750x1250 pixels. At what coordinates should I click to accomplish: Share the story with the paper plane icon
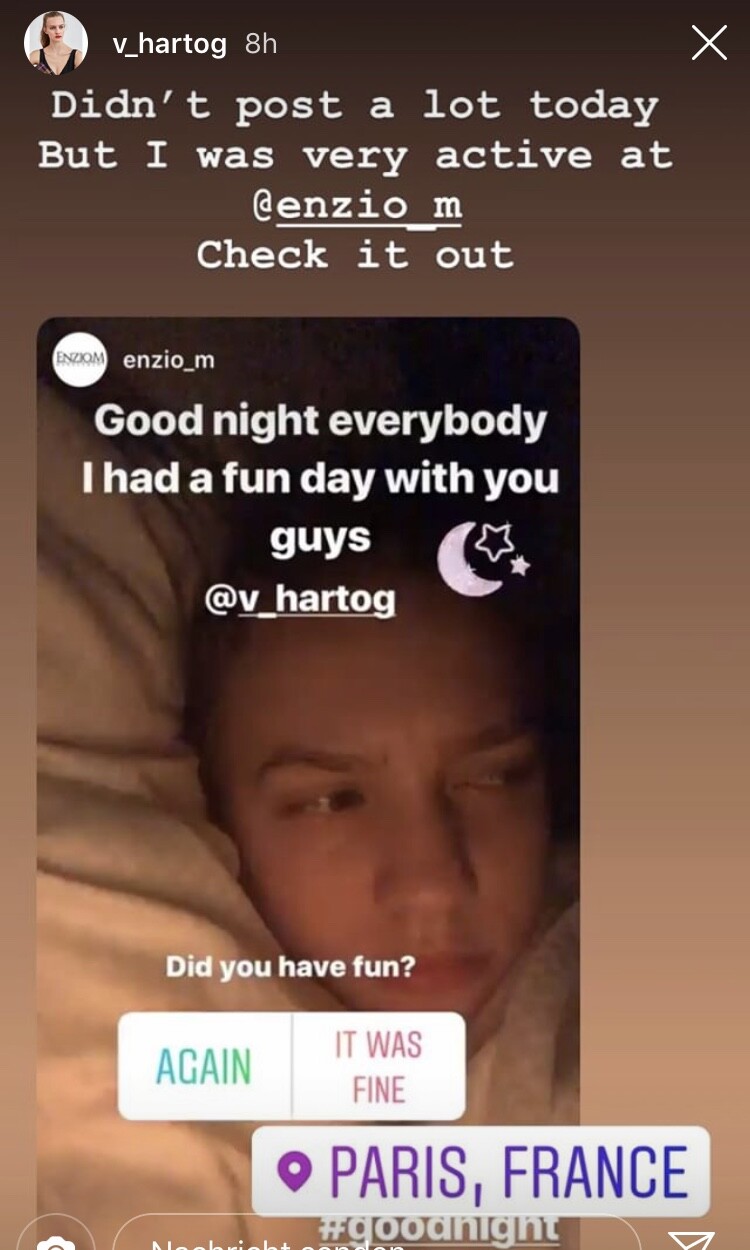[691, 1240]
